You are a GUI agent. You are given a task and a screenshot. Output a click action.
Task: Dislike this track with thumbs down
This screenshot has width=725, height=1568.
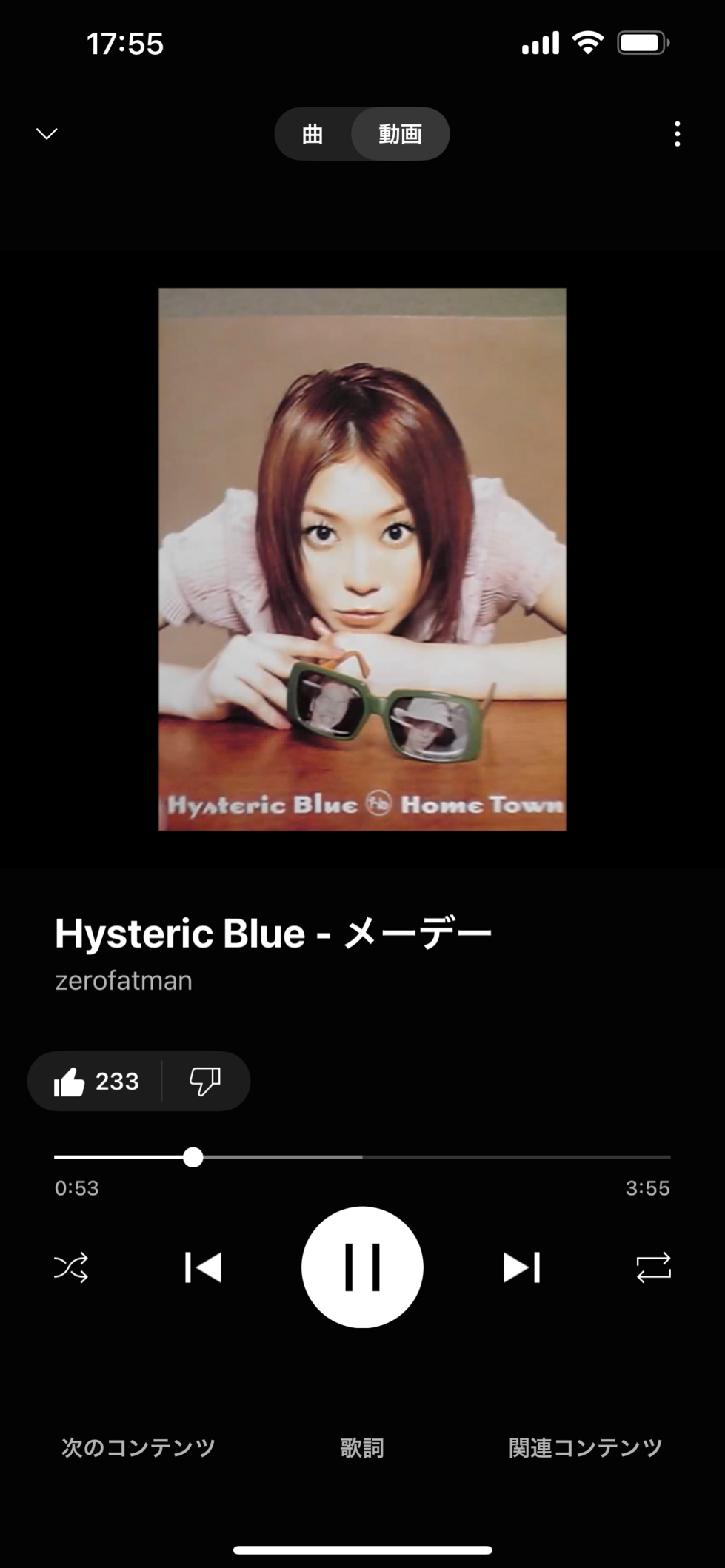click(x=205, y=1081)
